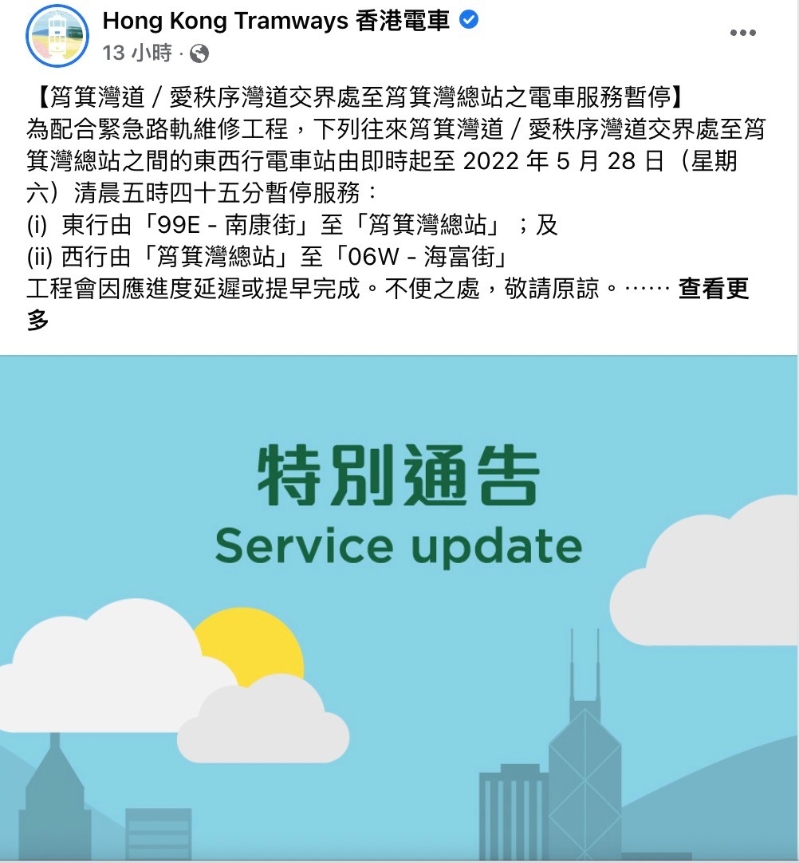Open the Hong Kong Tramways 香港電車 page name
Image resolution: width=799 pixels, height=863 pixels.
click(x=276, y=20)
